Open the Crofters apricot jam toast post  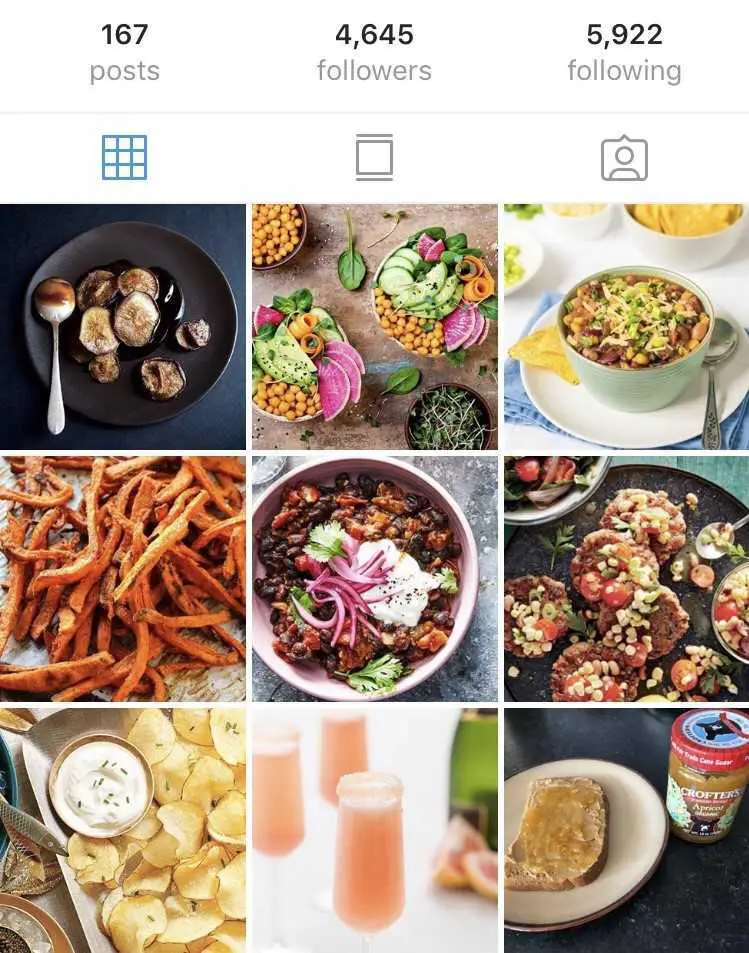[626, 830]
